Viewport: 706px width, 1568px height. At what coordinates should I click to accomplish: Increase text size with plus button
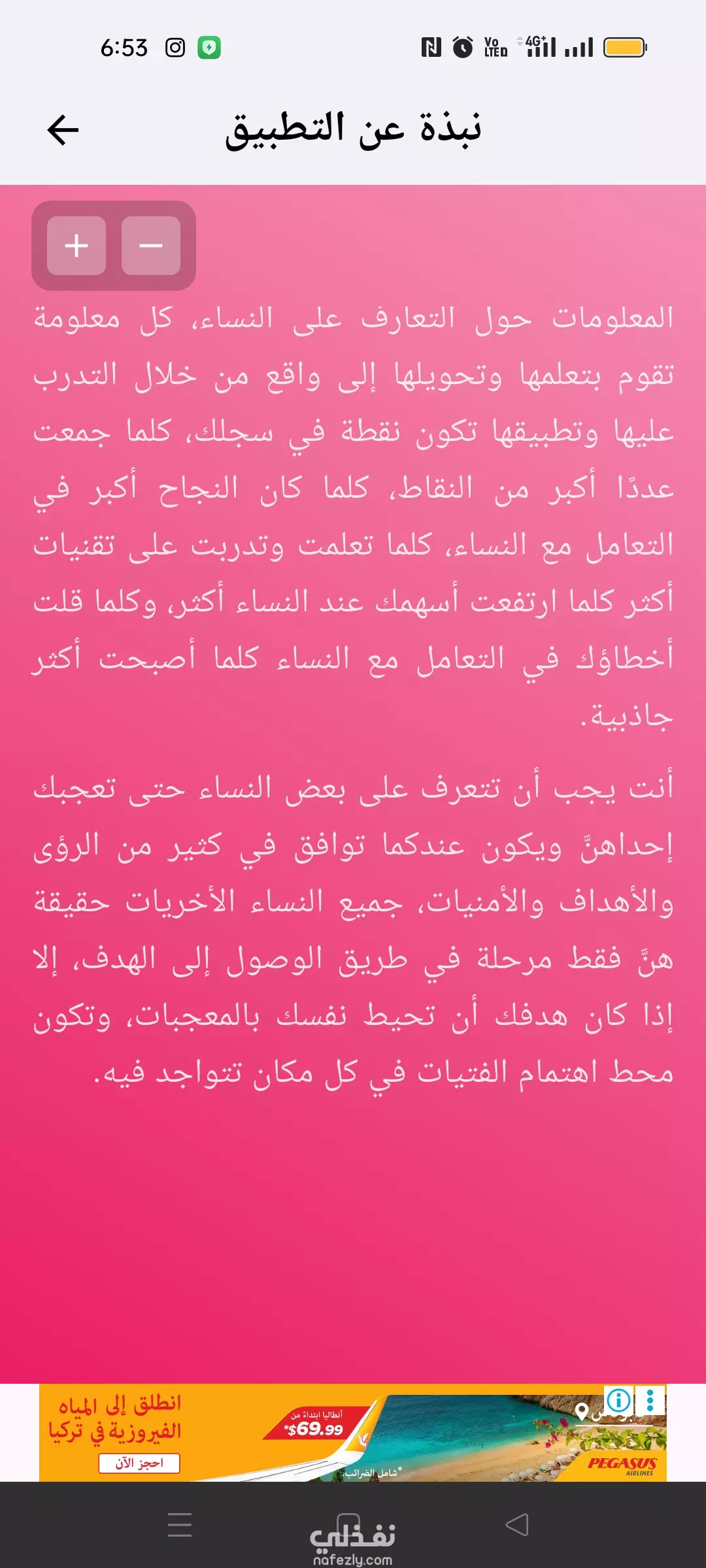[76, 246]
